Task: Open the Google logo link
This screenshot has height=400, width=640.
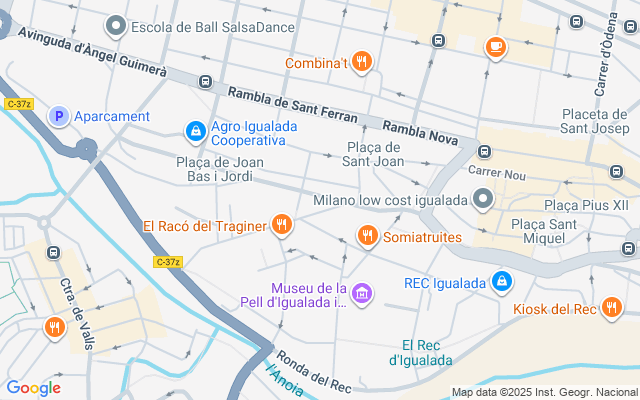Action: [33, 388]
